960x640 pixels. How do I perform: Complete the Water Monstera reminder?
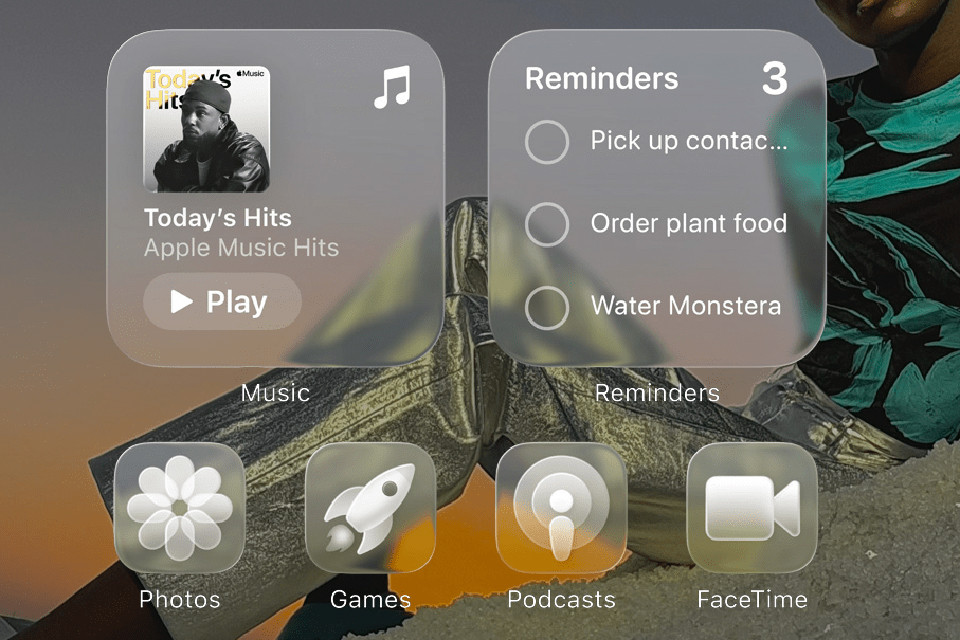[x=547, y=307]
